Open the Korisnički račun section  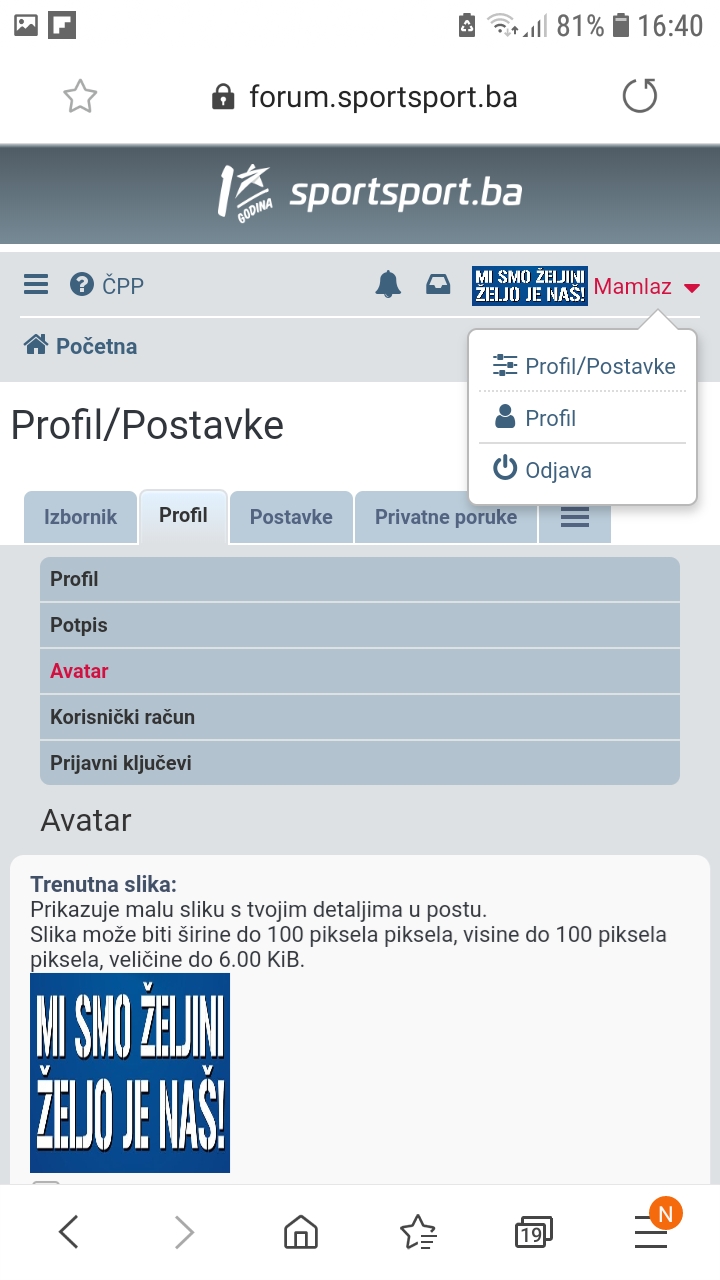pos(360,717)
